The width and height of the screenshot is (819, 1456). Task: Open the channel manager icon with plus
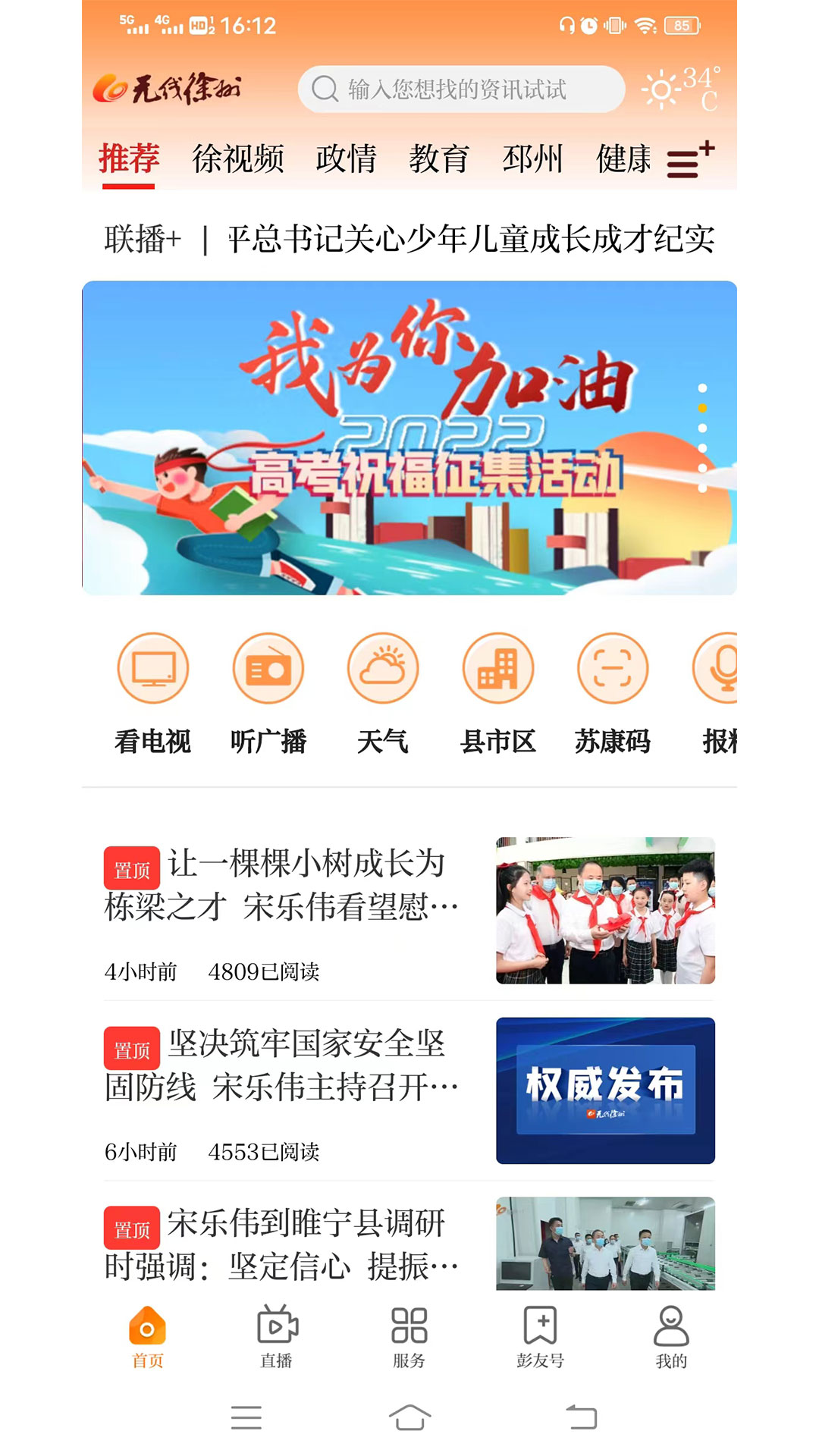[x=689, y=160]
